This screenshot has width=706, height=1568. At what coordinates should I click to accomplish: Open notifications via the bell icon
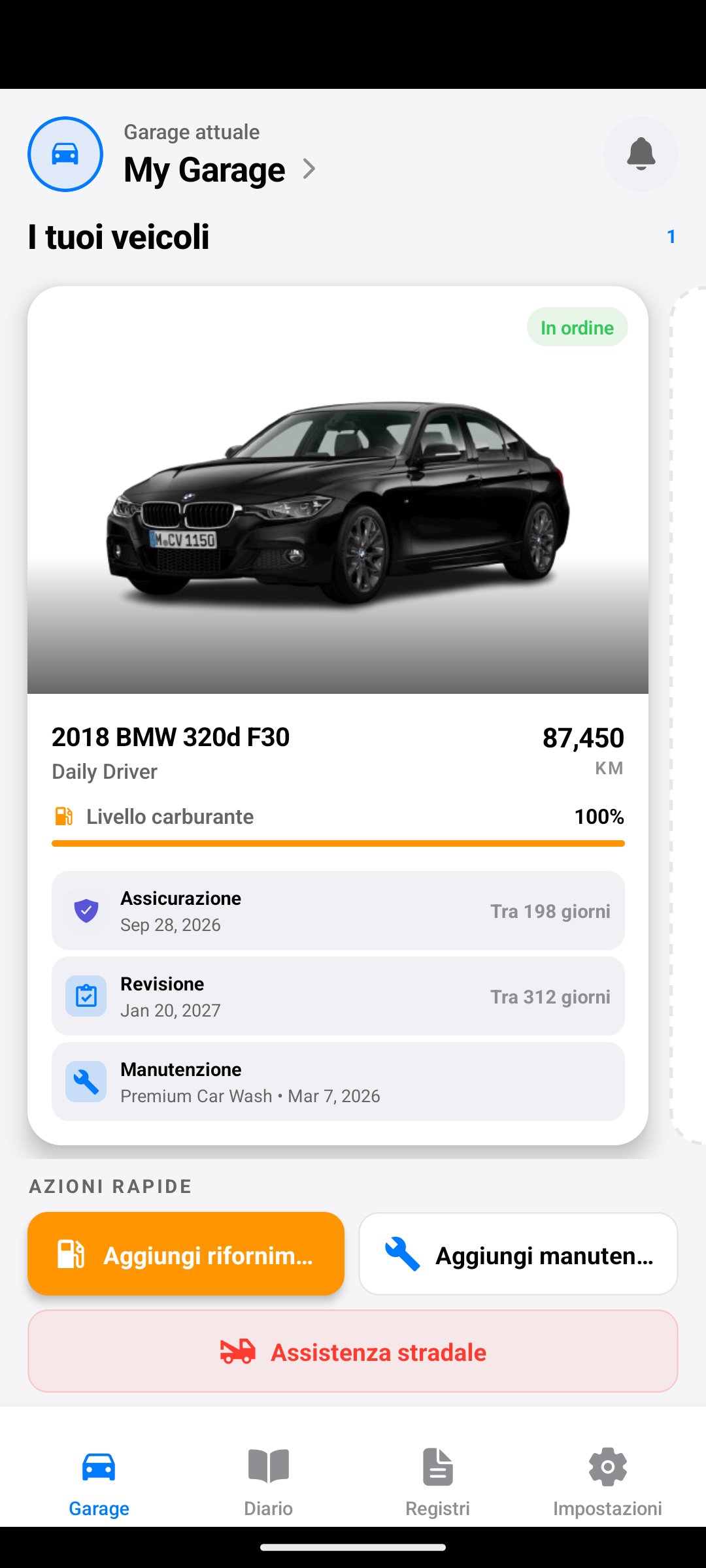(x=641, y=154)
